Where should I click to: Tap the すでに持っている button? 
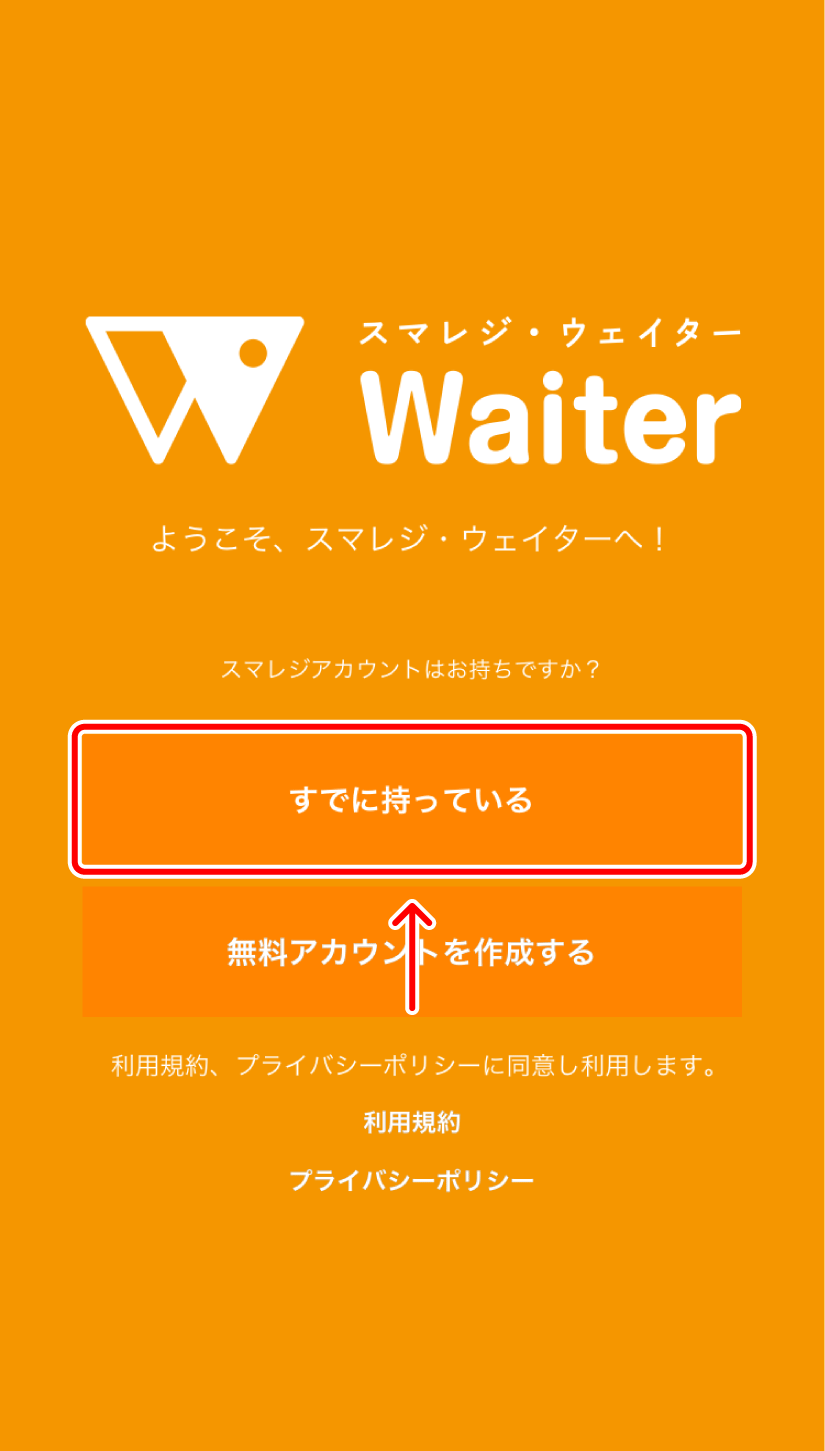click(x=411, y=800)
